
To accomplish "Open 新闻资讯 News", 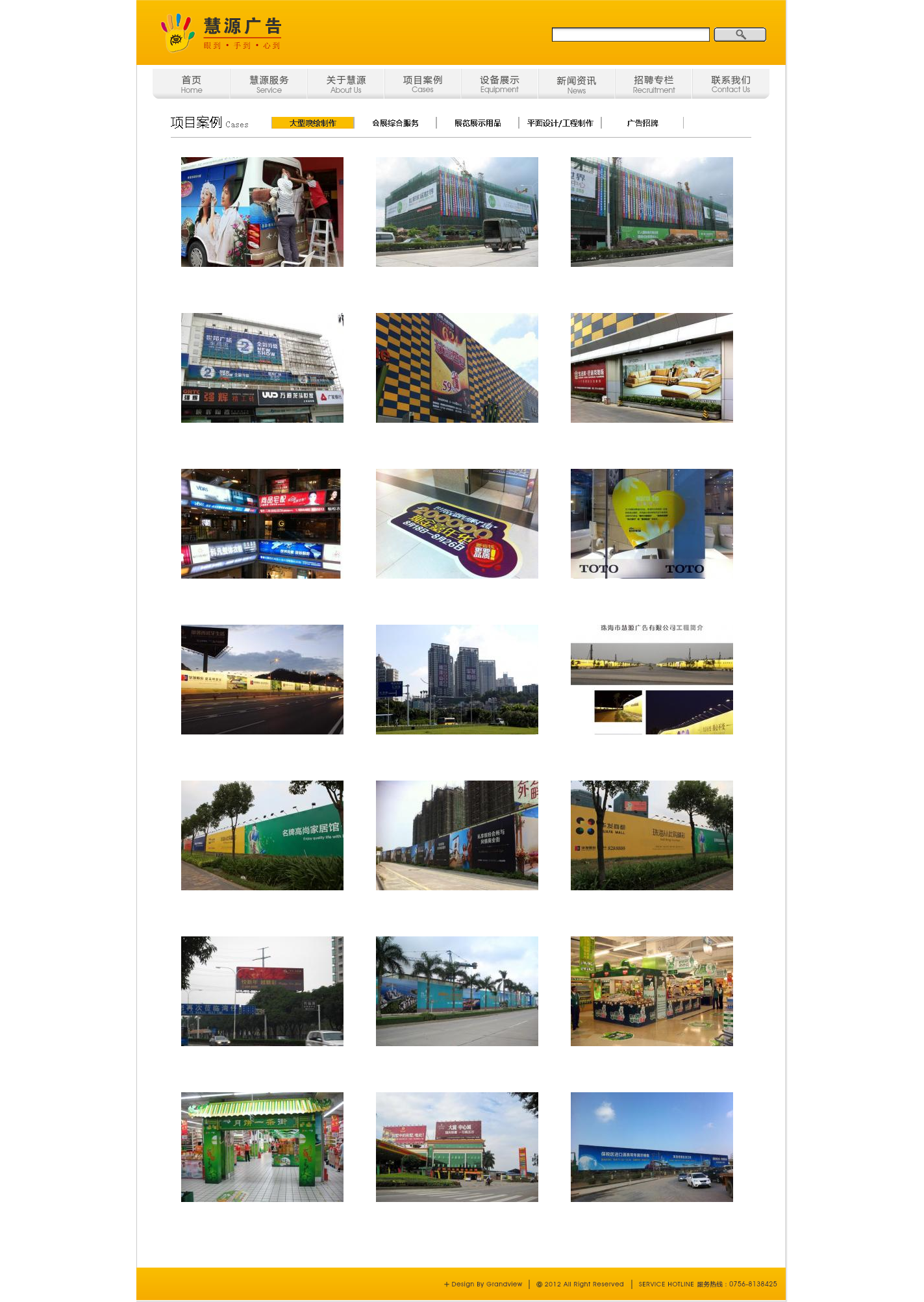I will click(x=576, y=84).
